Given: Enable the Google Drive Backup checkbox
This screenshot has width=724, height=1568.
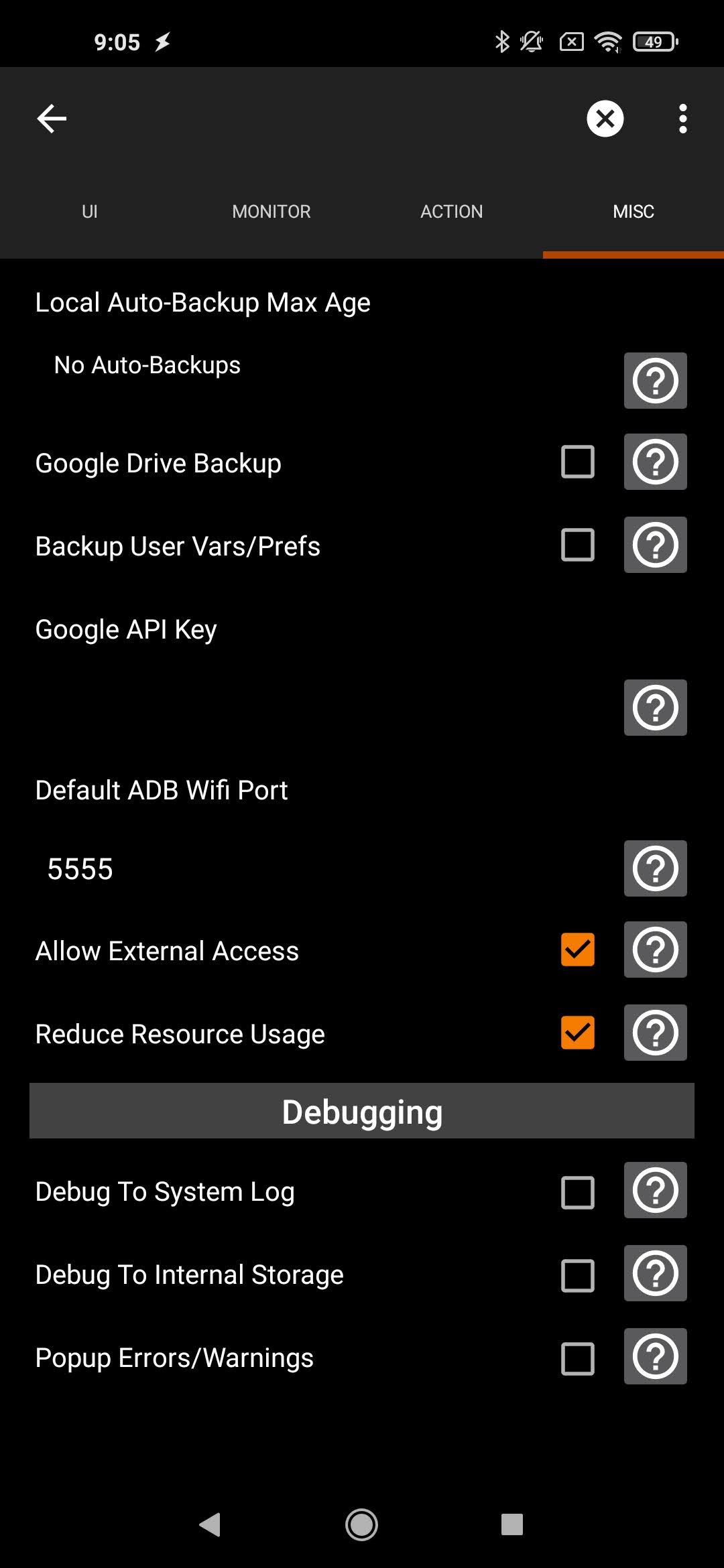Looking at the screenshot, I should coord(577,462).
